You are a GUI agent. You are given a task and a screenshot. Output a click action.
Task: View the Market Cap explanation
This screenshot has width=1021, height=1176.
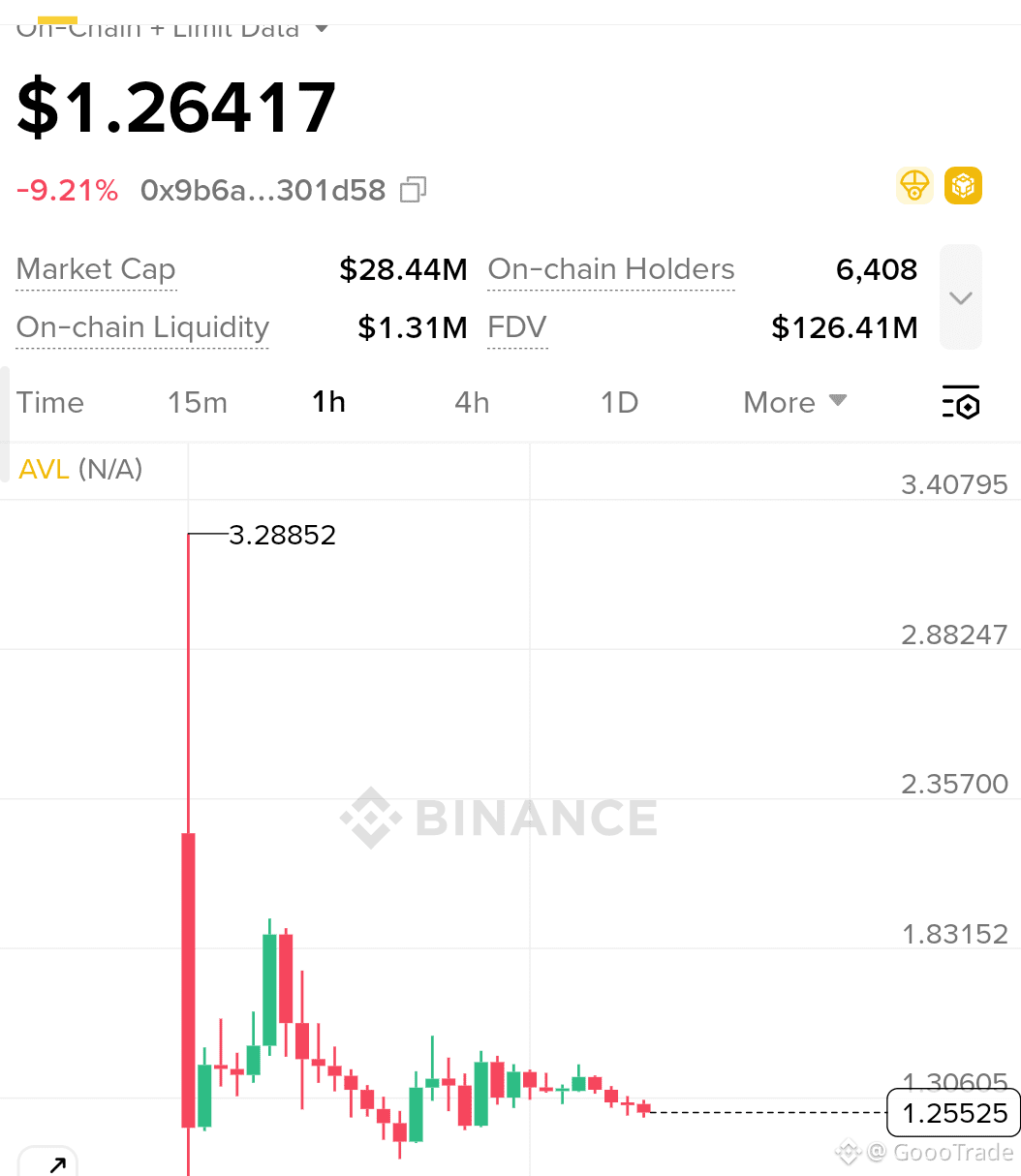[96, 269]
